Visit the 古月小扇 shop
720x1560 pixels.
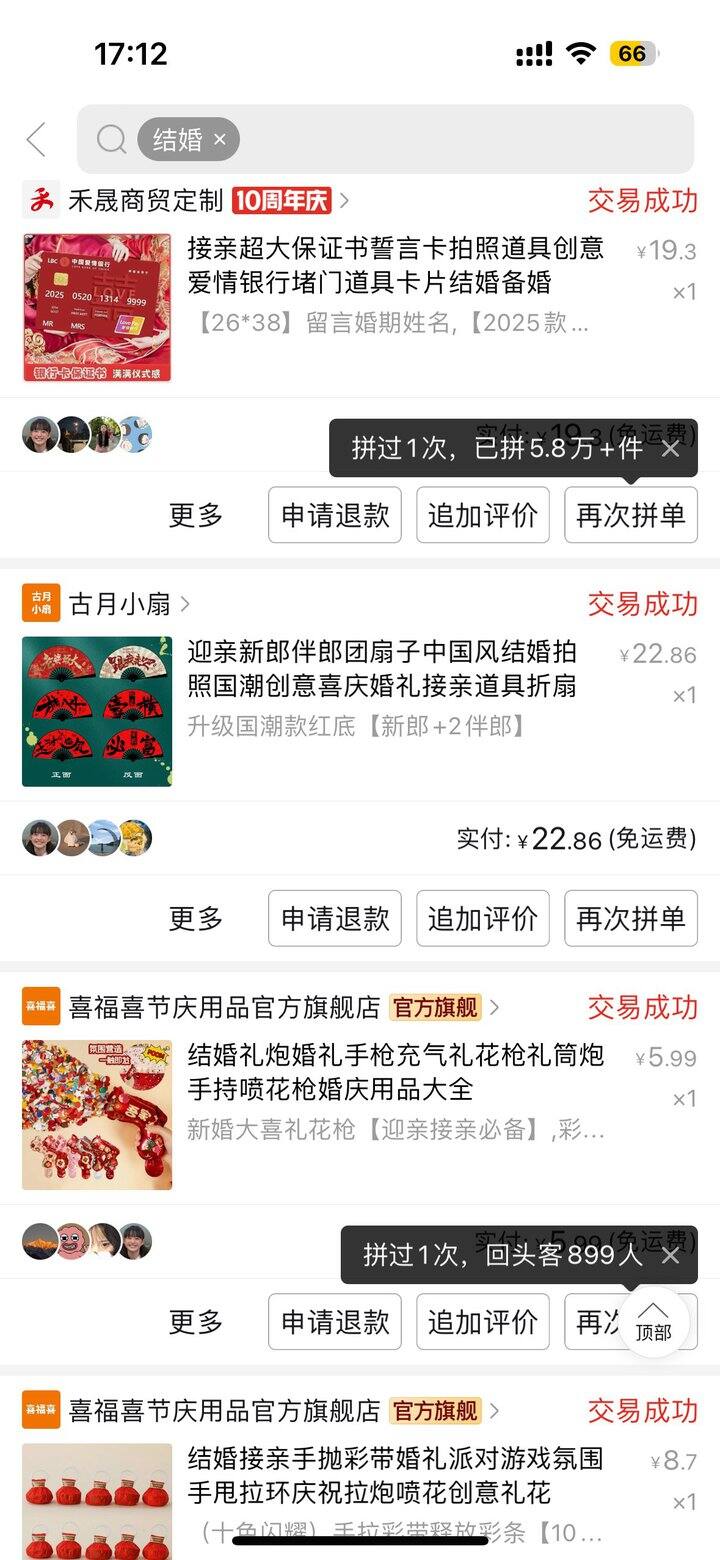[120, 604]
